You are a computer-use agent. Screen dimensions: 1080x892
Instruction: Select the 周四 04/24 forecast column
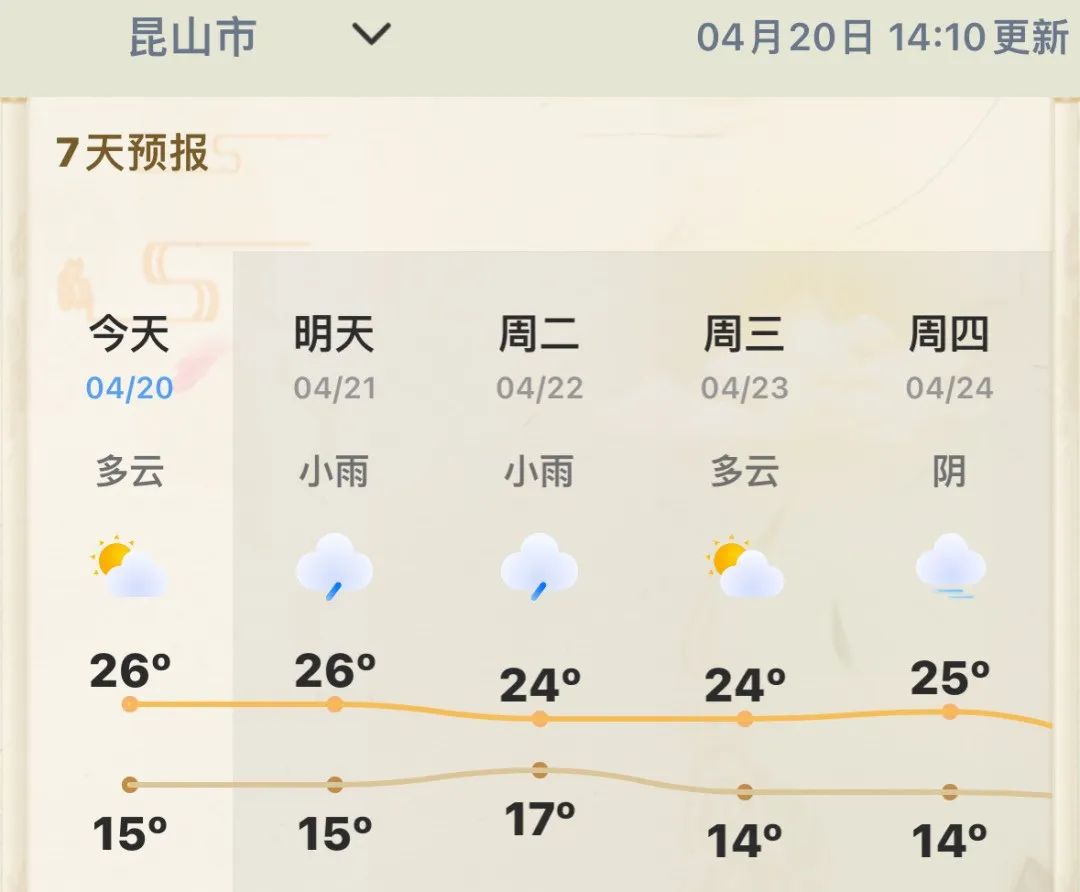949,356
